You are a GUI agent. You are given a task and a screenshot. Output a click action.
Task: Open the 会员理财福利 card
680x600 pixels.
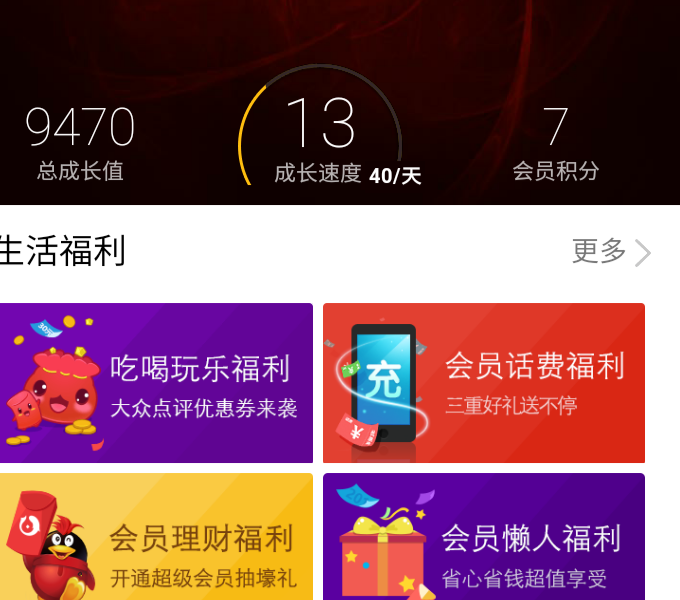click(x=156, y=537)
